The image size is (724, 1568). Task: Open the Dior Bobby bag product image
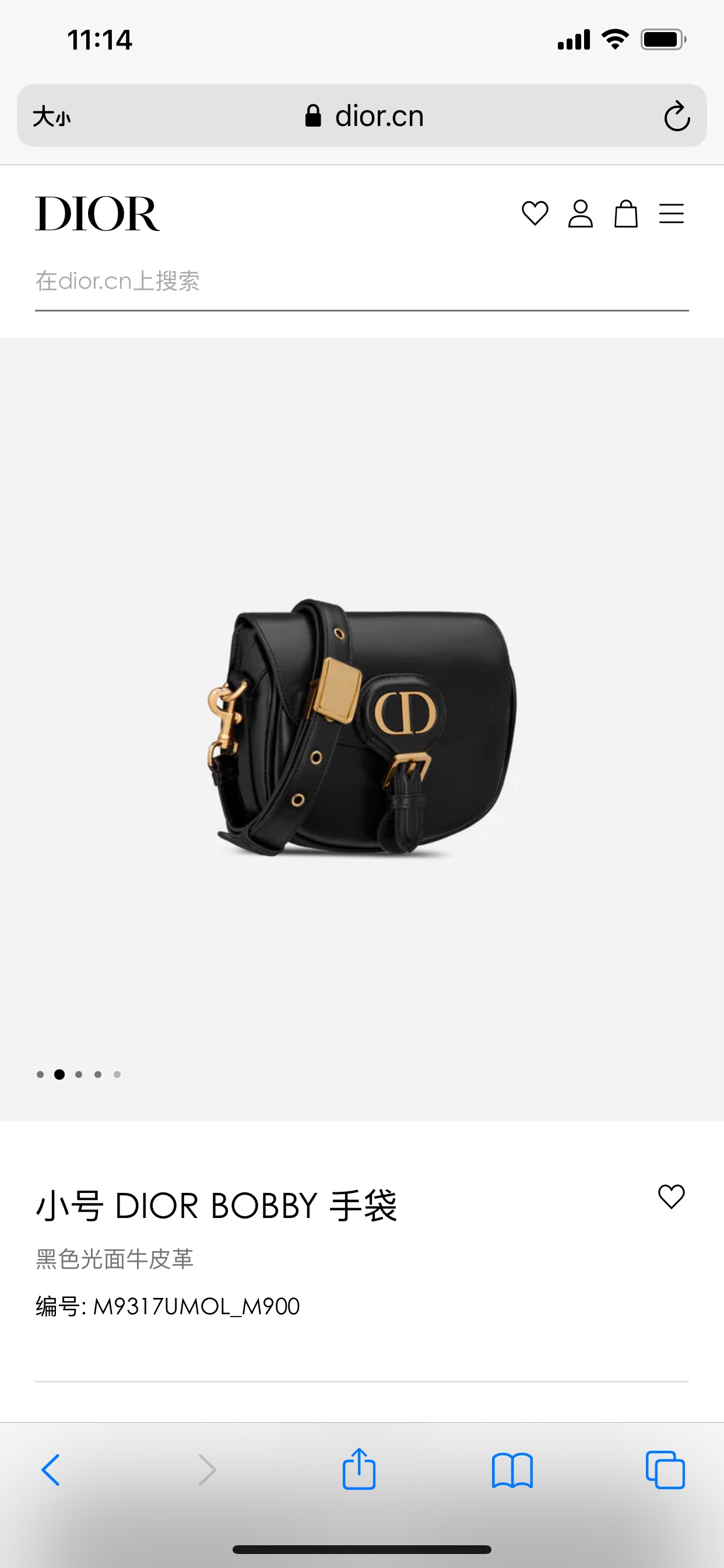(361, 727)
